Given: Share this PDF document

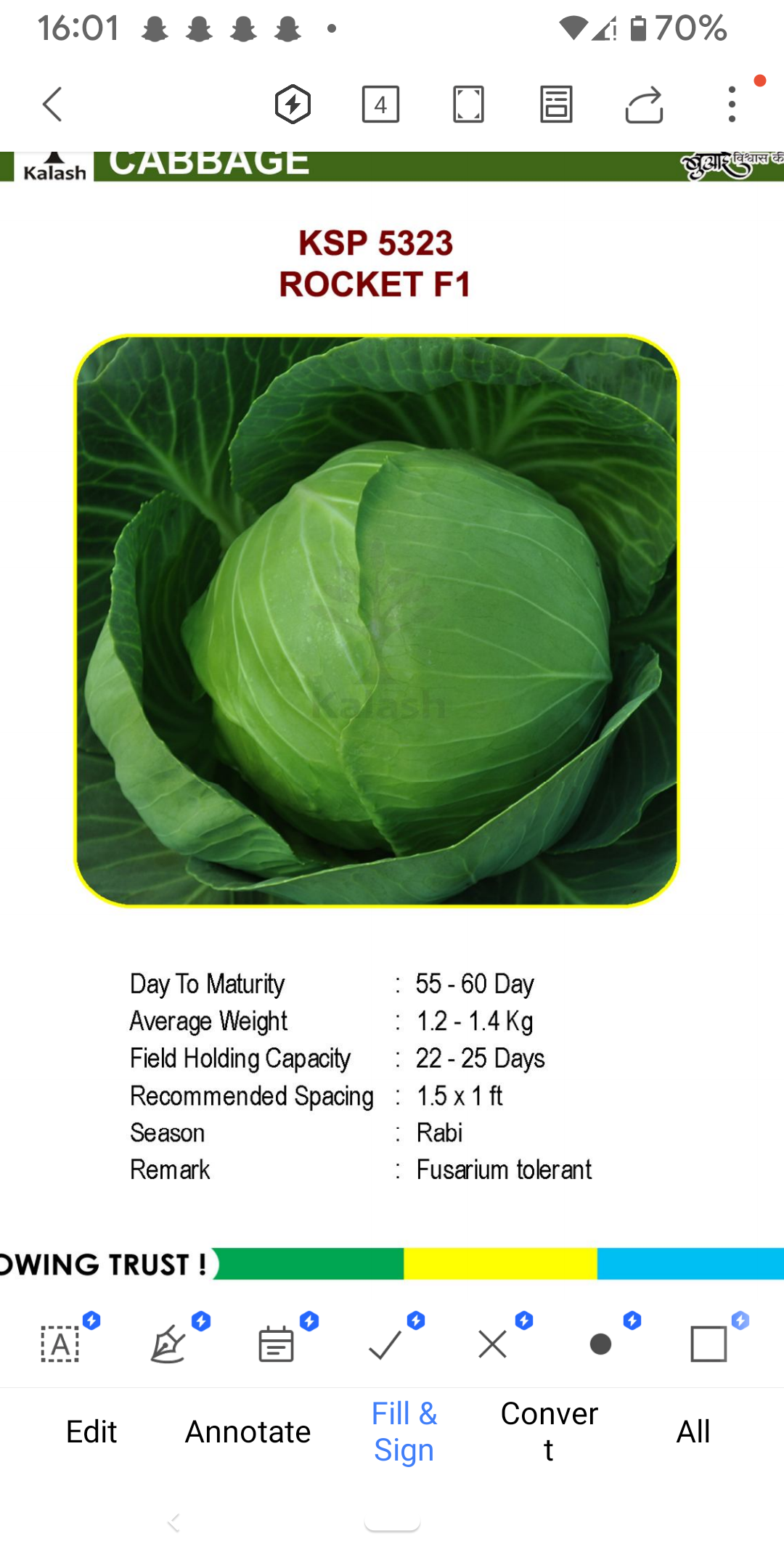Looking at the screenshot, I should pos(644,105).
